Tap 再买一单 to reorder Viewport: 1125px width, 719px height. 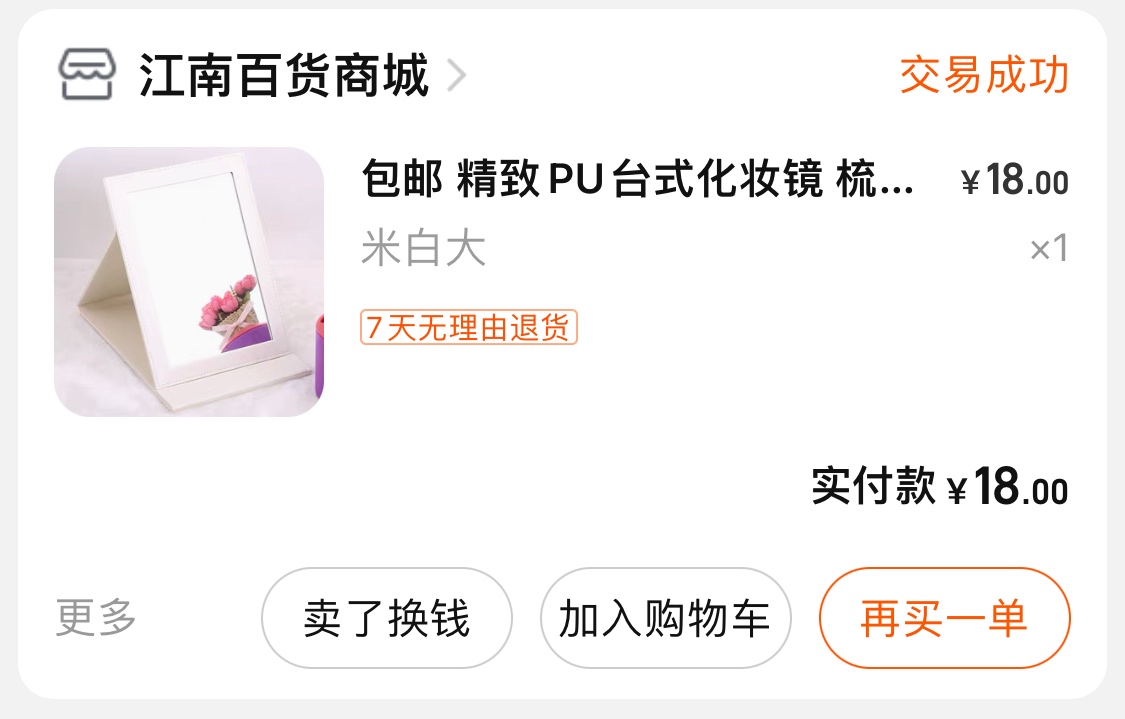point(944,618)
